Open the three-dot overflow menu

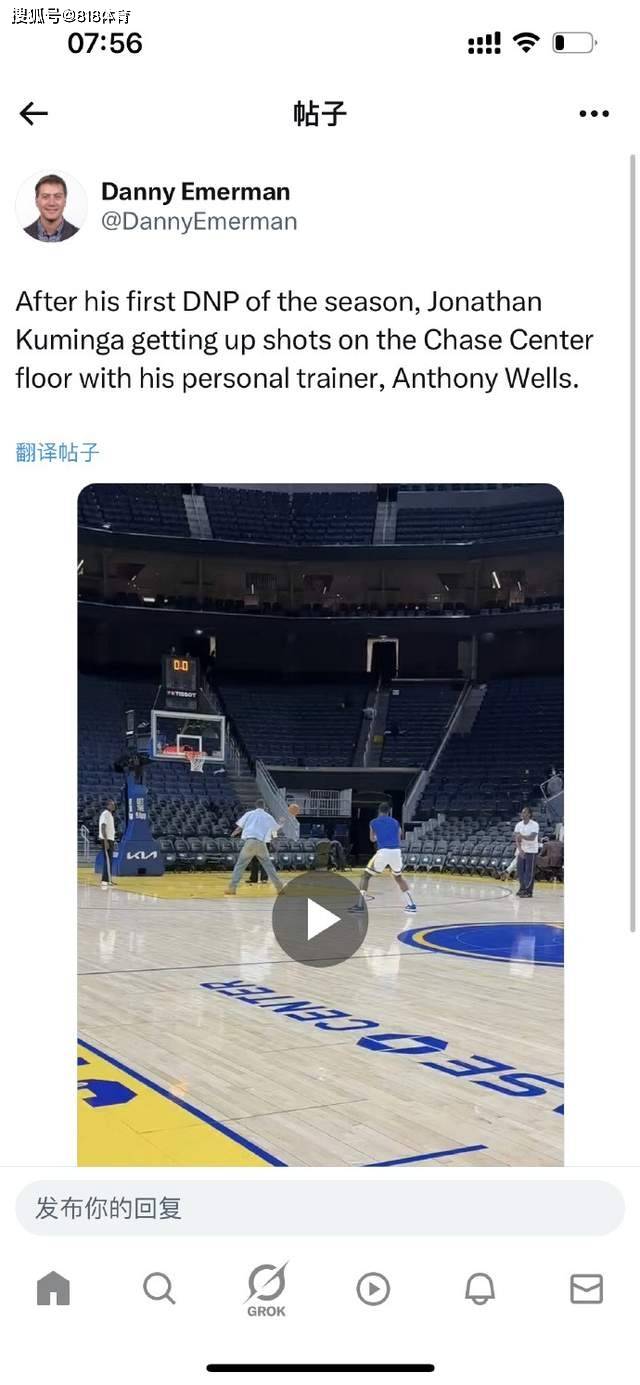594,114
